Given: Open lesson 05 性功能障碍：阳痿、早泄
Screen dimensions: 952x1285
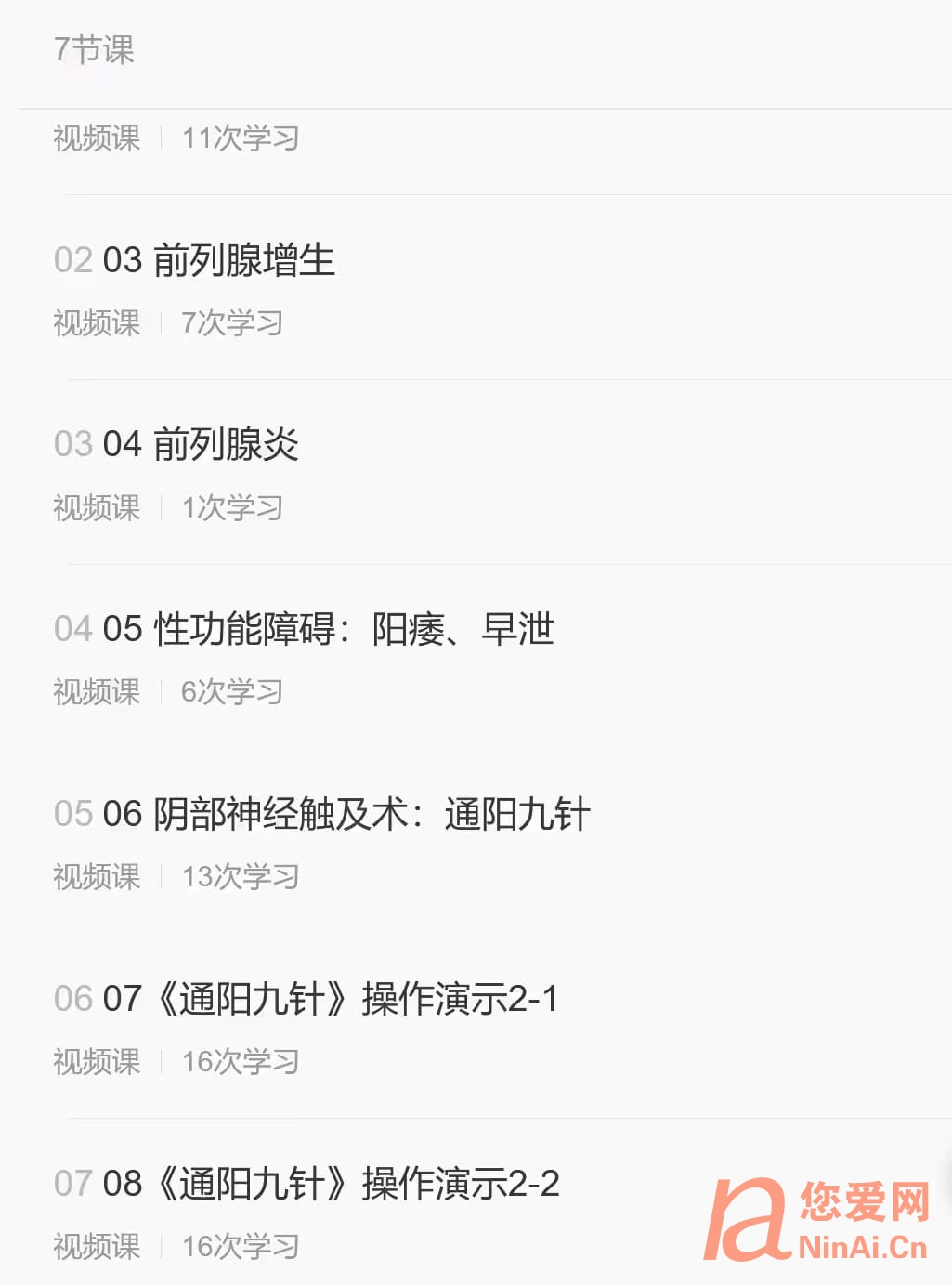Looking at the screenshot, I should (x=327, y=629).
